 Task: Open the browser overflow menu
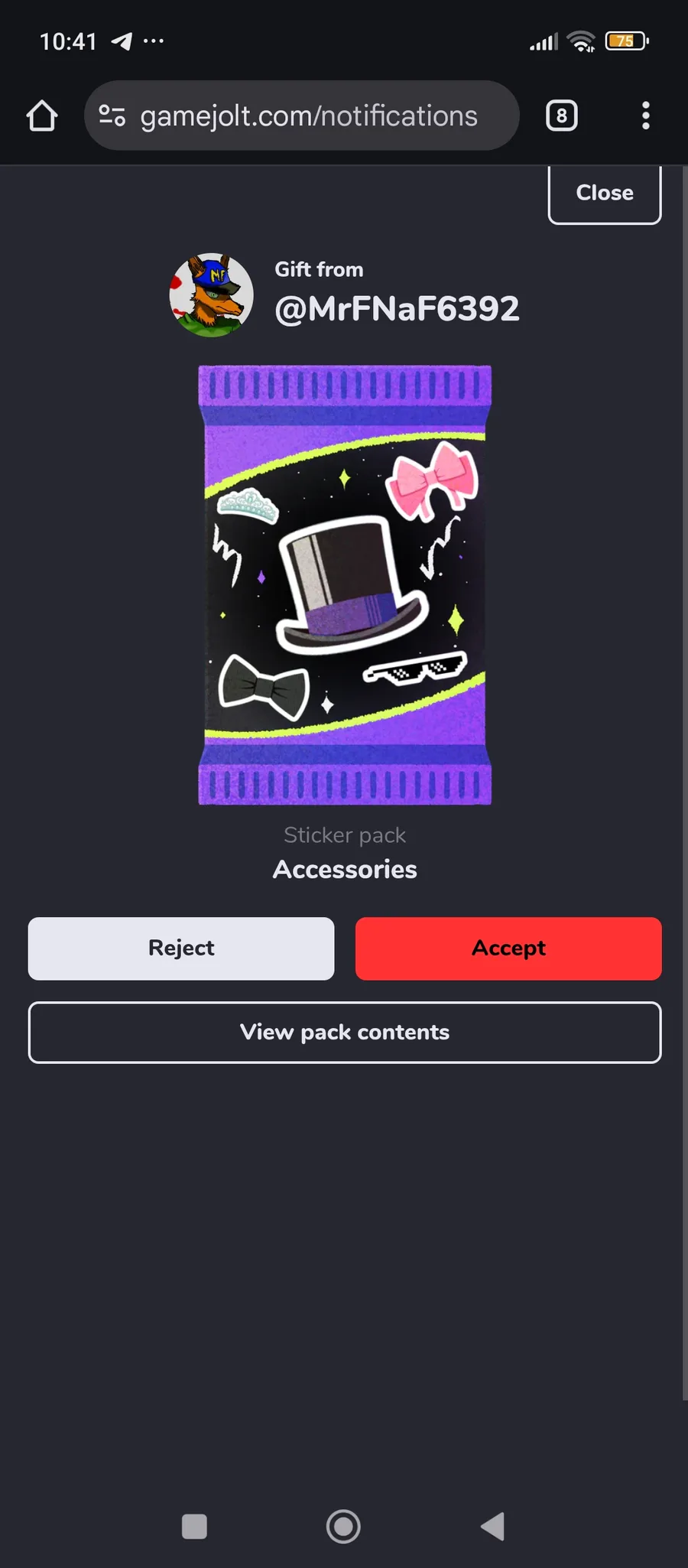coord(646,116)
